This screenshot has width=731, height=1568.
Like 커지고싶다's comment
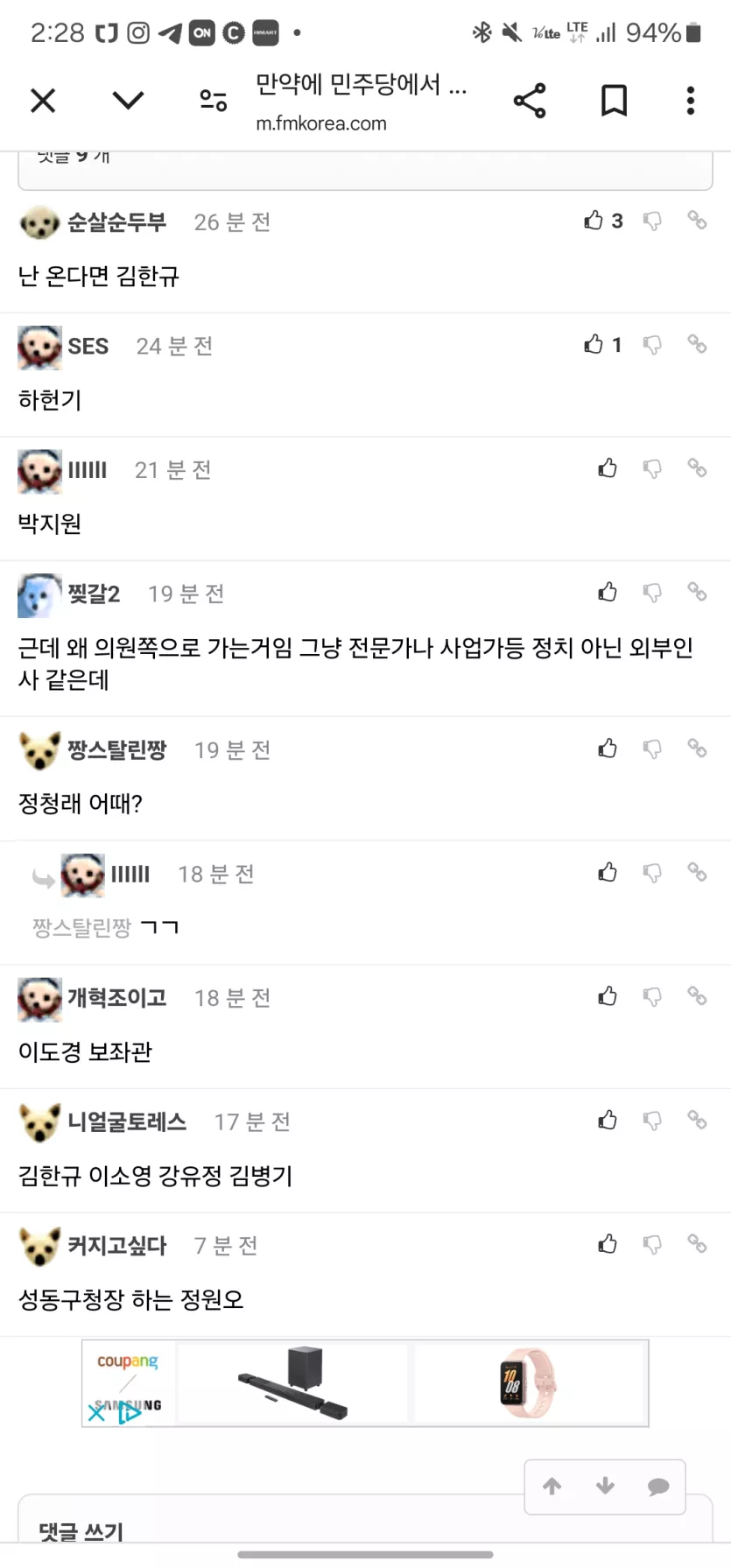[x=608, y=1244]
